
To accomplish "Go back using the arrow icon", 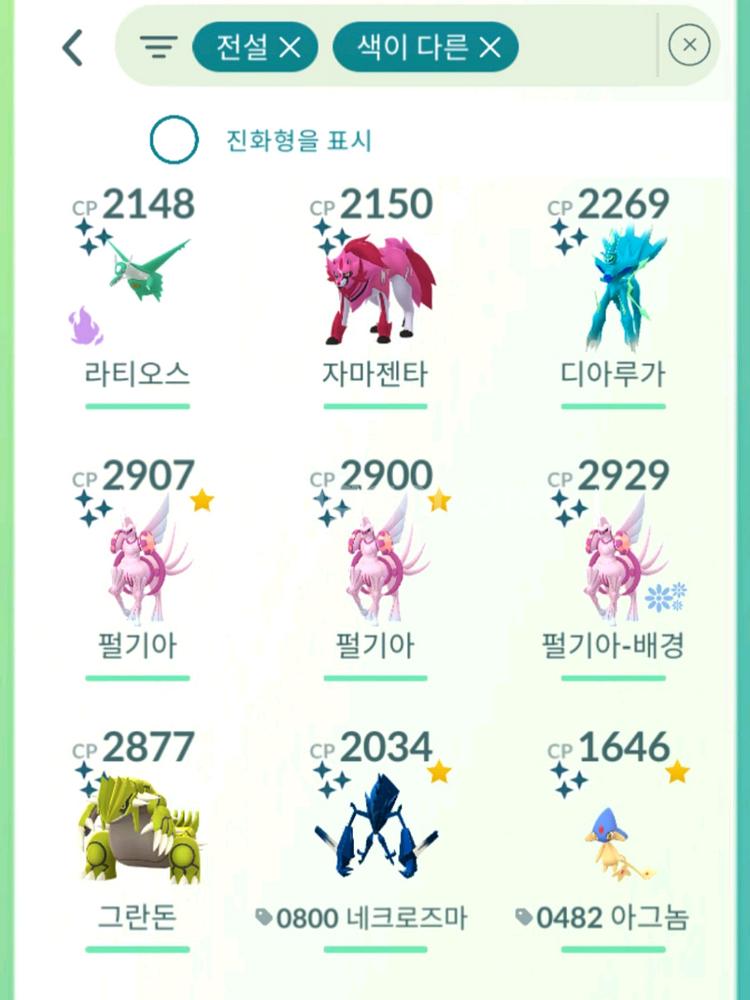I will click(x=73, y=48).
